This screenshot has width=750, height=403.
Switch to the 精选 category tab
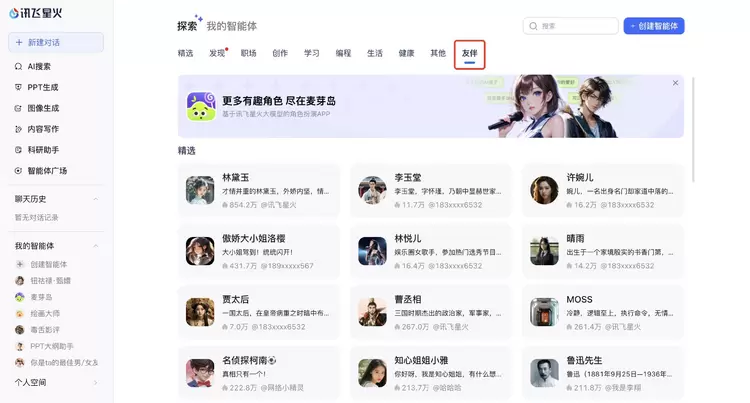(186, 53)
